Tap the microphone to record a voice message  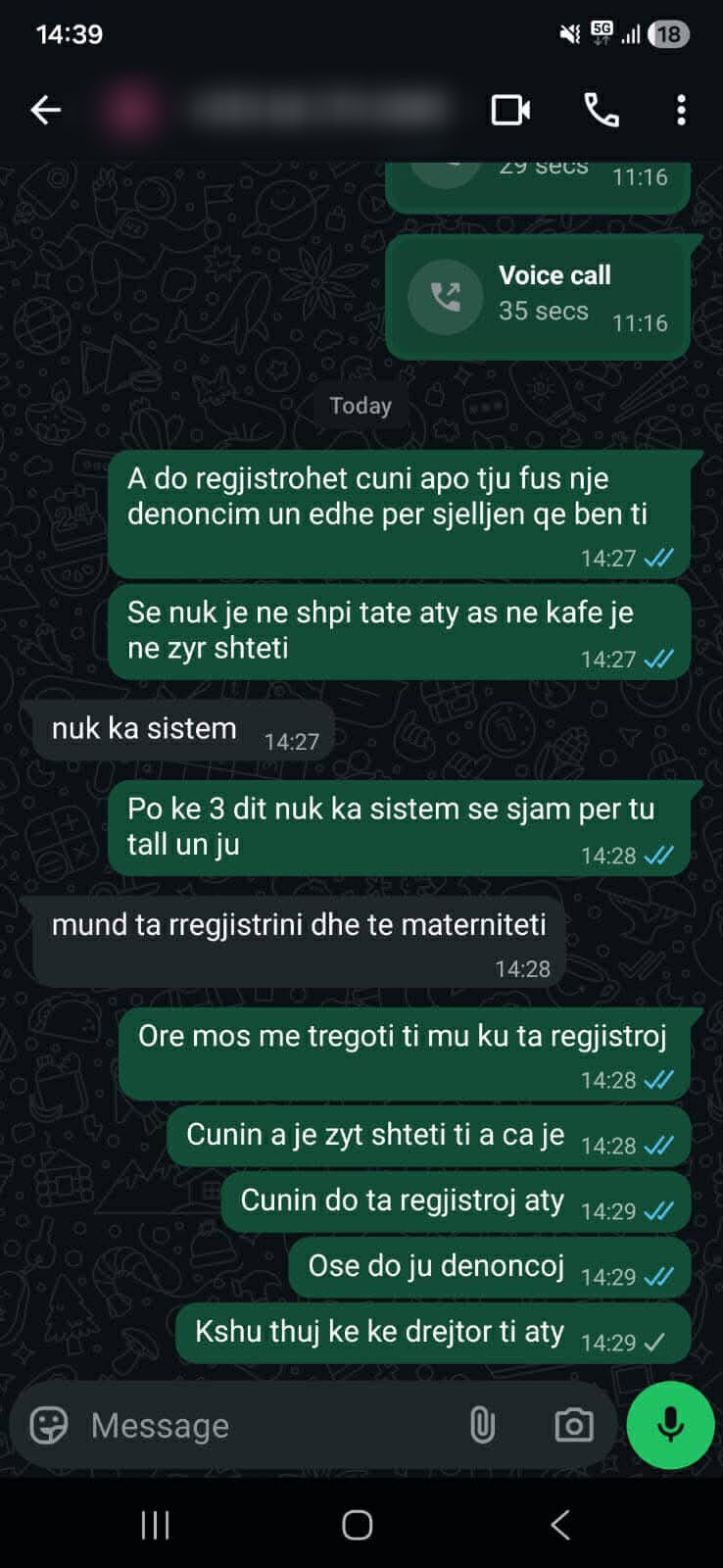coord(670,1425)
